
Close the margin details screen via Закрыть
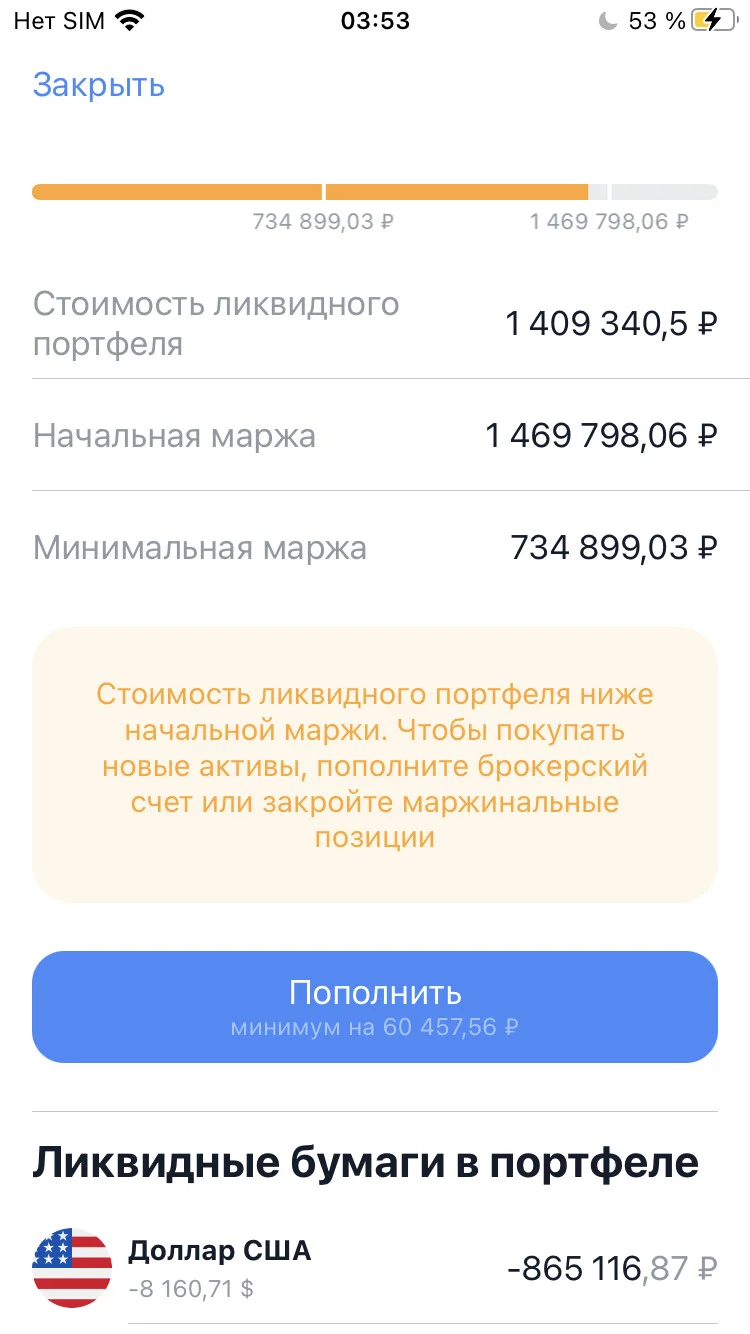[x=98, y=85]
